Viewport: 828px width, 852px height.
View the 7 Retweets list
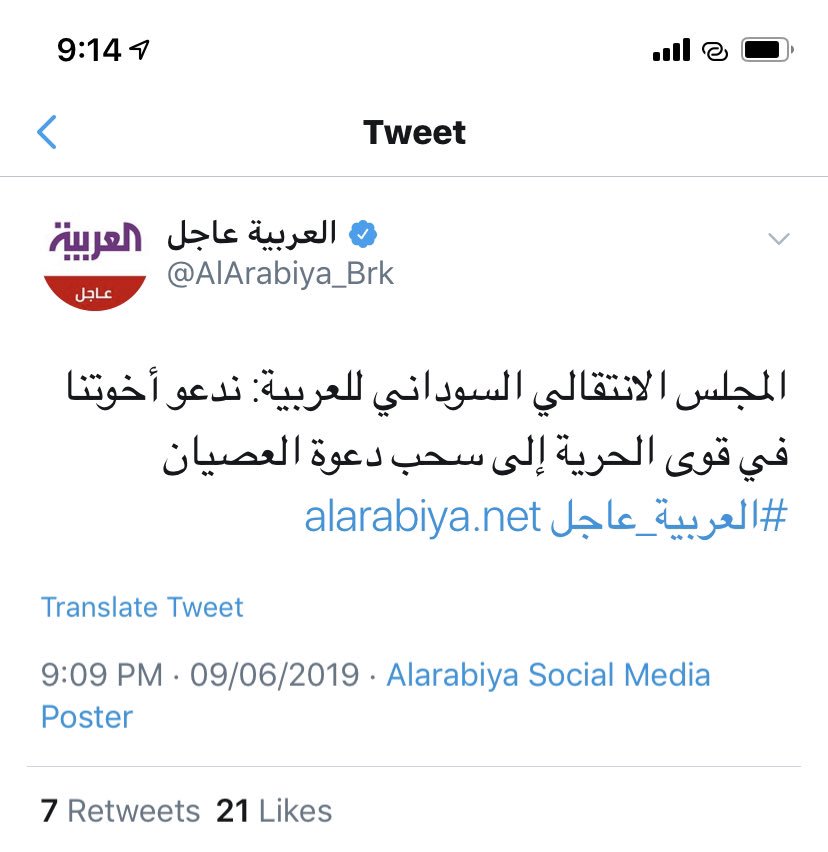click(x=120, y=810)
